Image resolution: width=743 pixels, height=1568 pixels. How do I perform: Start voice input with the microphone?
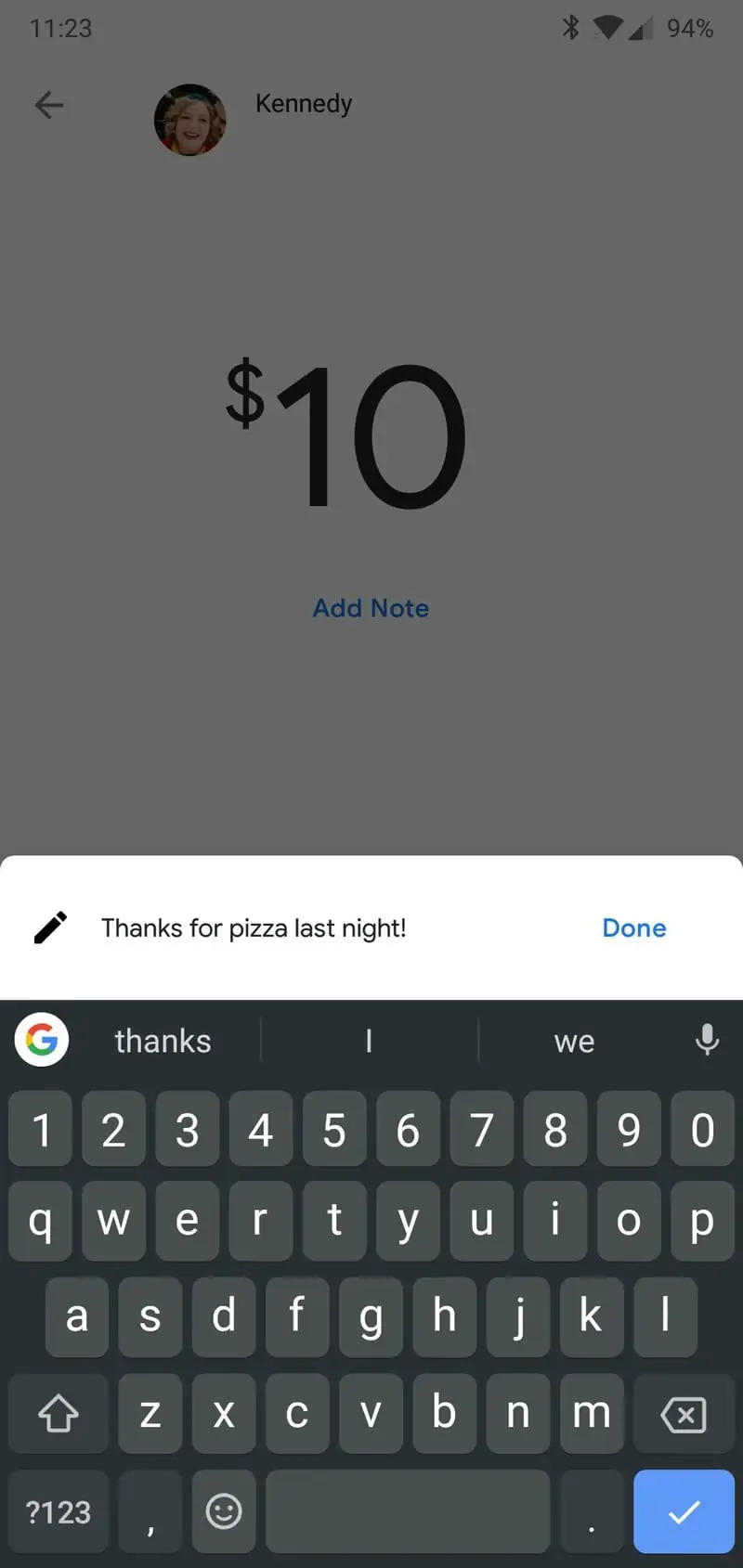(707, 1040)
